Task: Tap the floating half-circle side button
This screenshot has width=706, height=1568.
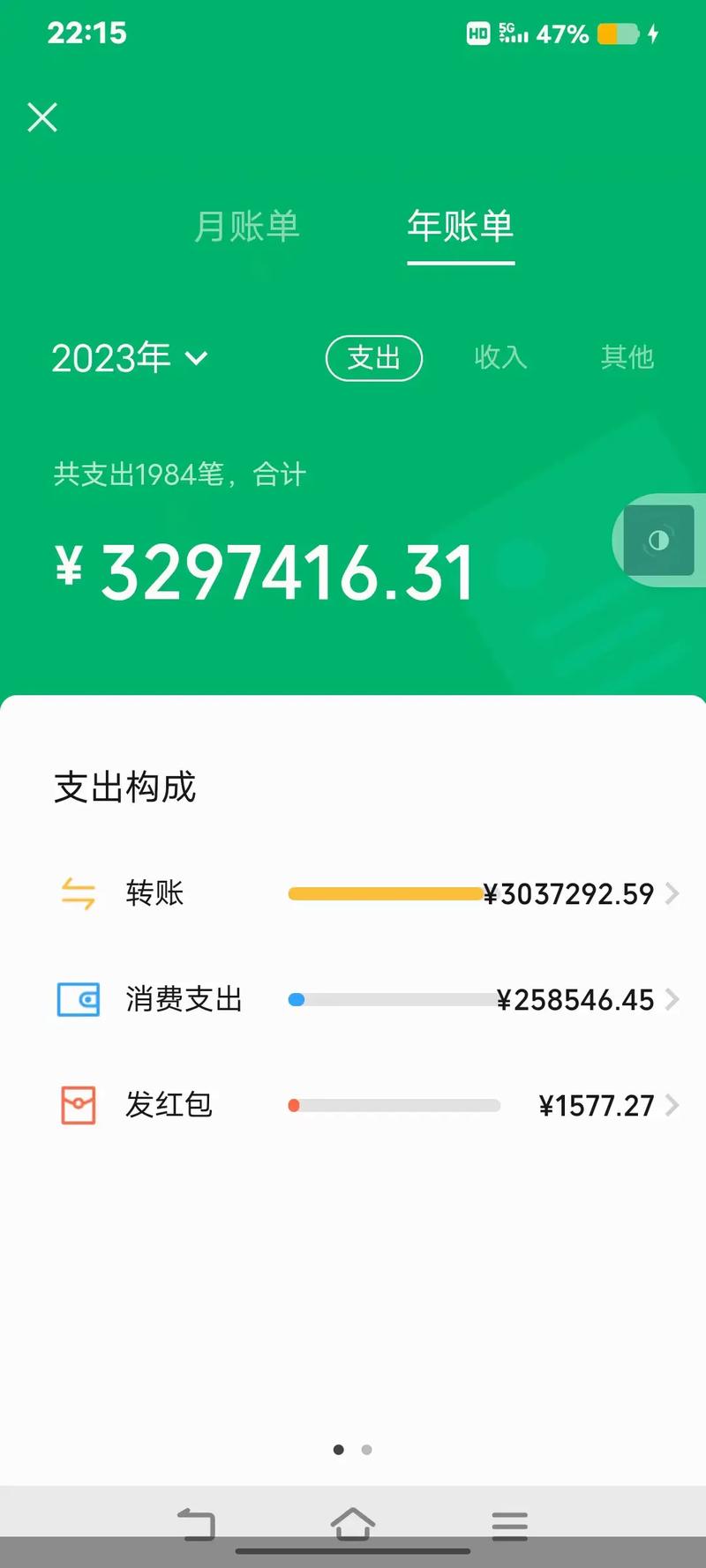Action: pos(659,541)
